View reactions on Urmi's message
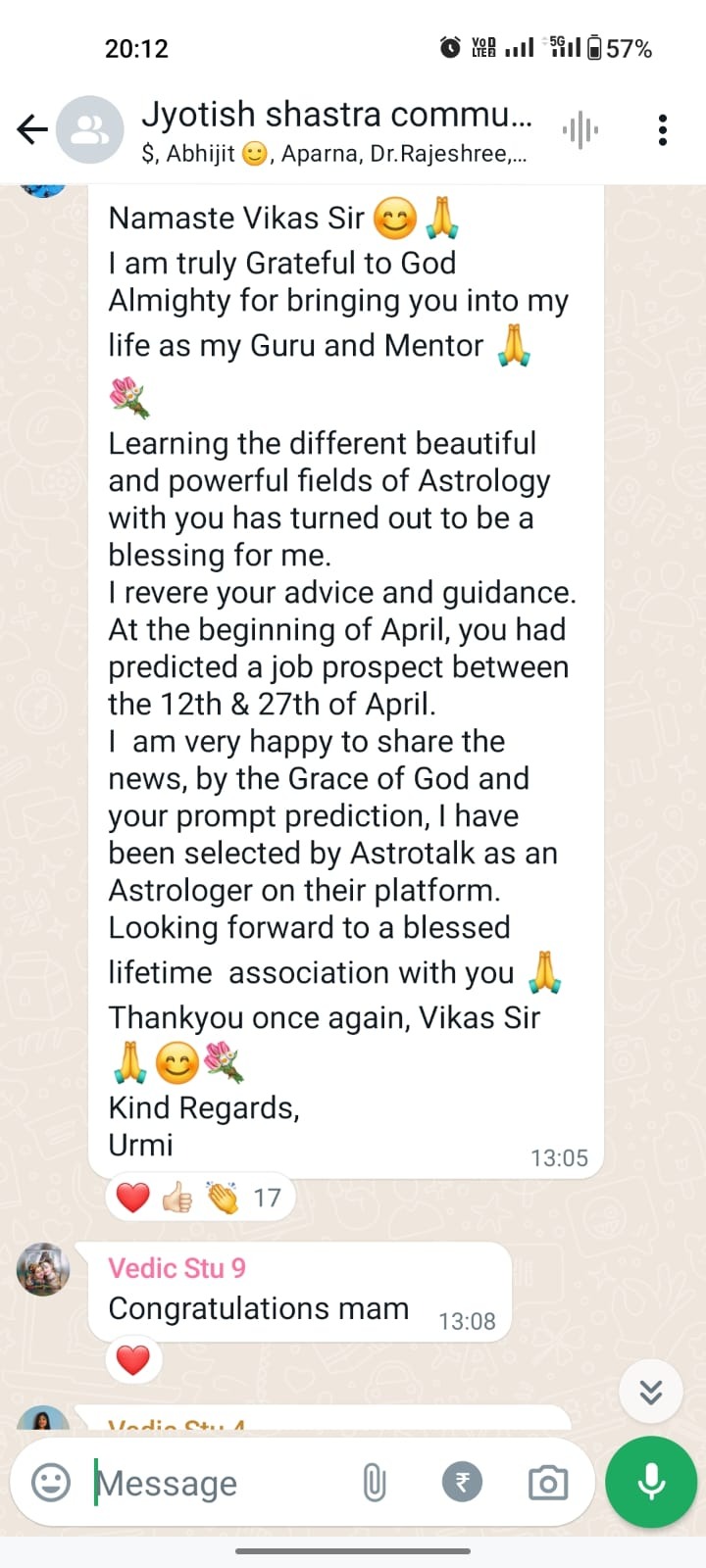 (x=199, y=1198)
